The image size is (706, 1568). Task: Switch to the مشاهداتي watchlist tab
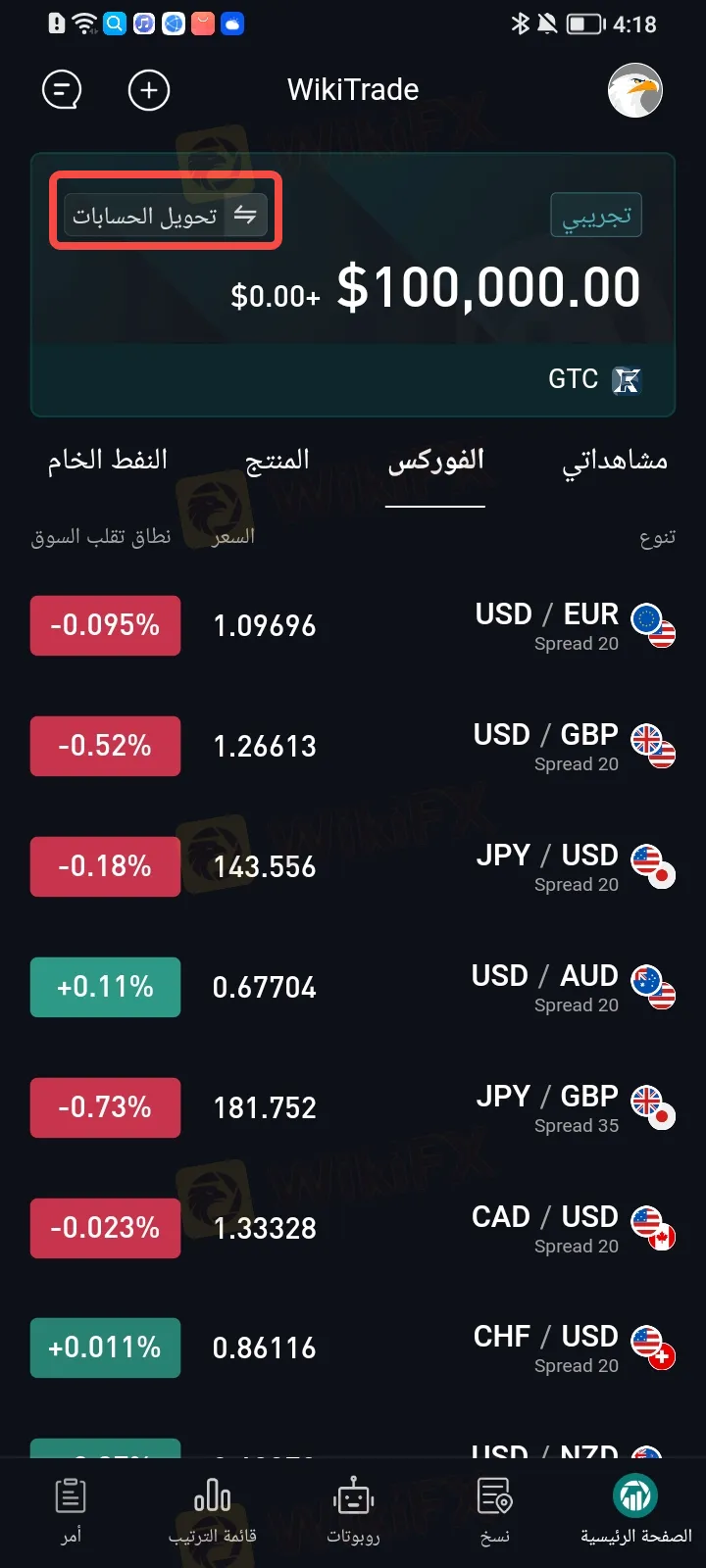click(614, 461)
